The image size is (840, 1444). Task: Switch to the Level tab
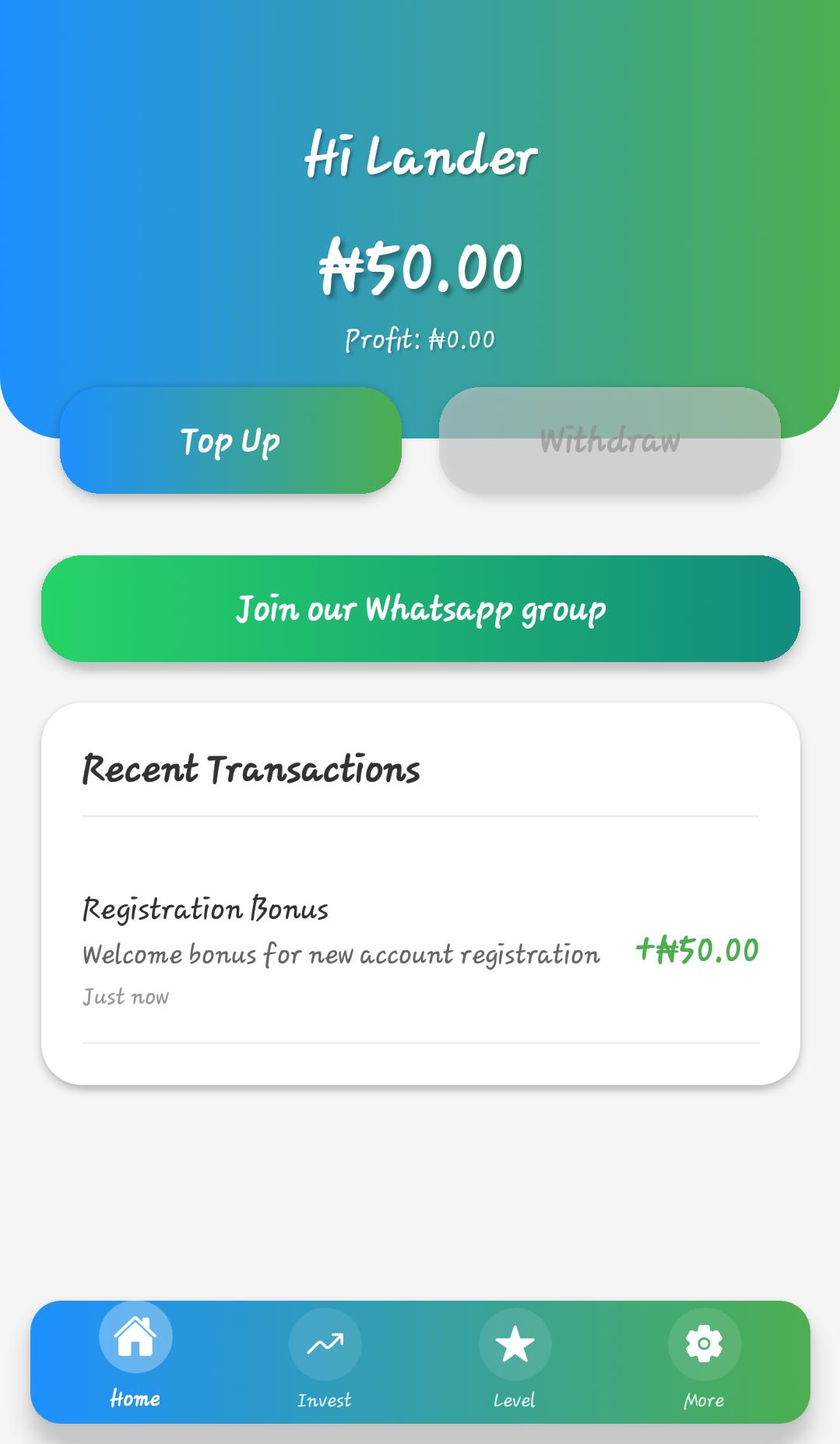[514, 1355]
